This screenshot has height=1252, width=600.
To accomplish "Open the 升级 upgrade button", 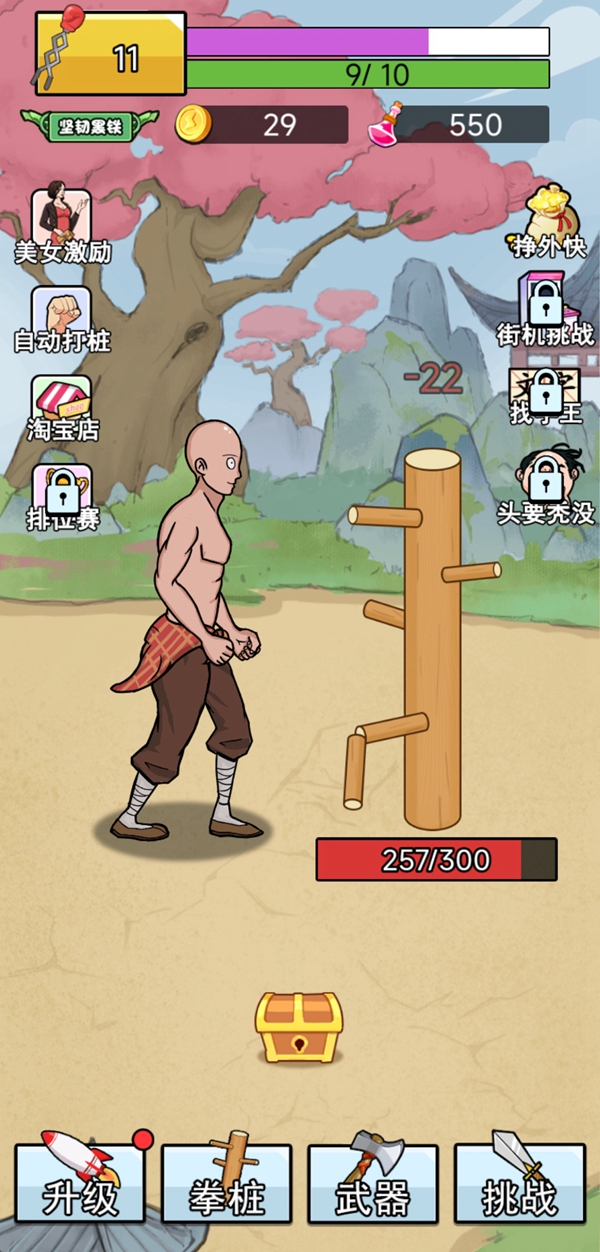I will pyautogui.click(x=80, y=1185).
